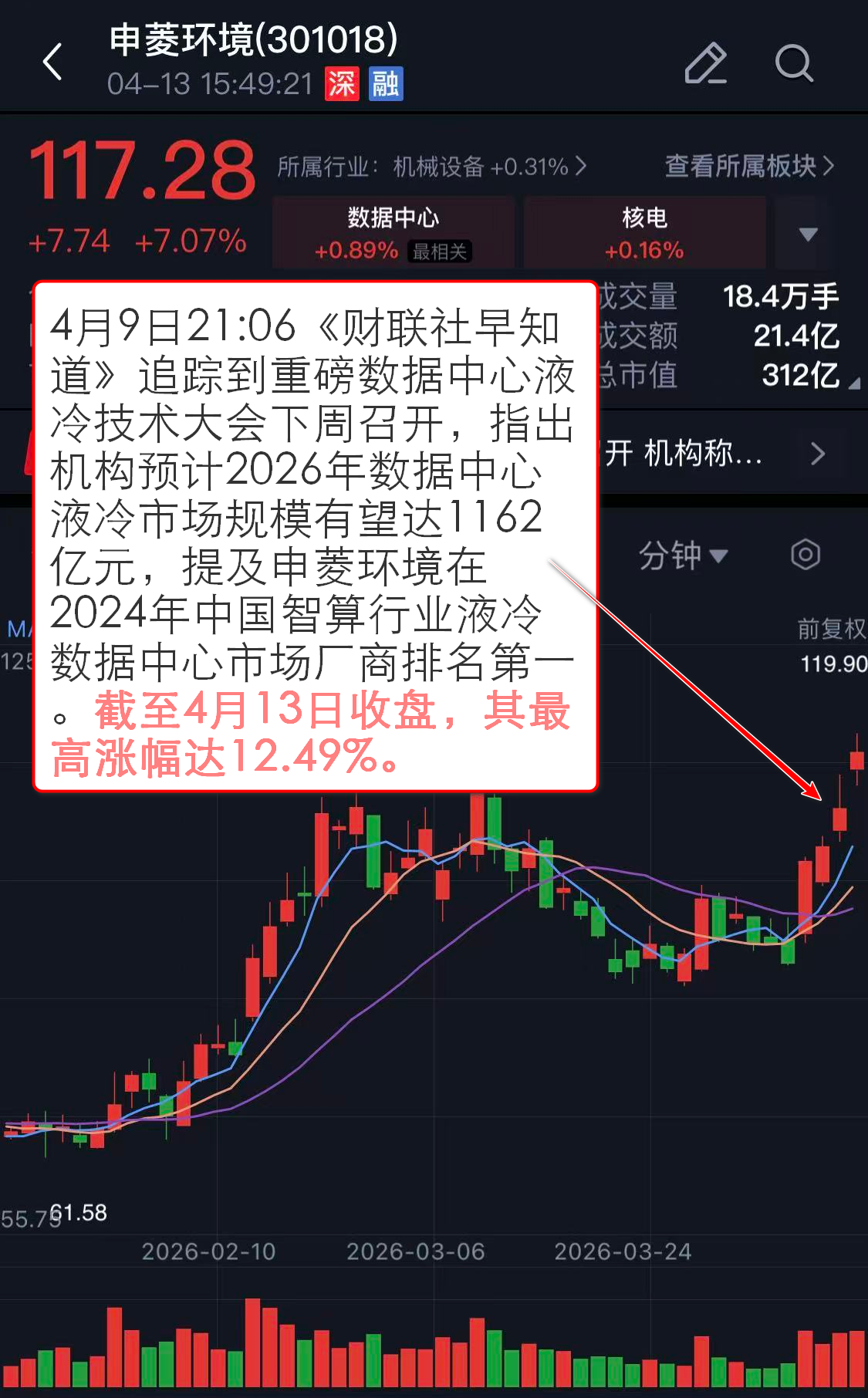The height and width of the screenshot is (1398, 868).
Task: Tap 查看所属板块 to view related sectors
Action: click(748, 166)
